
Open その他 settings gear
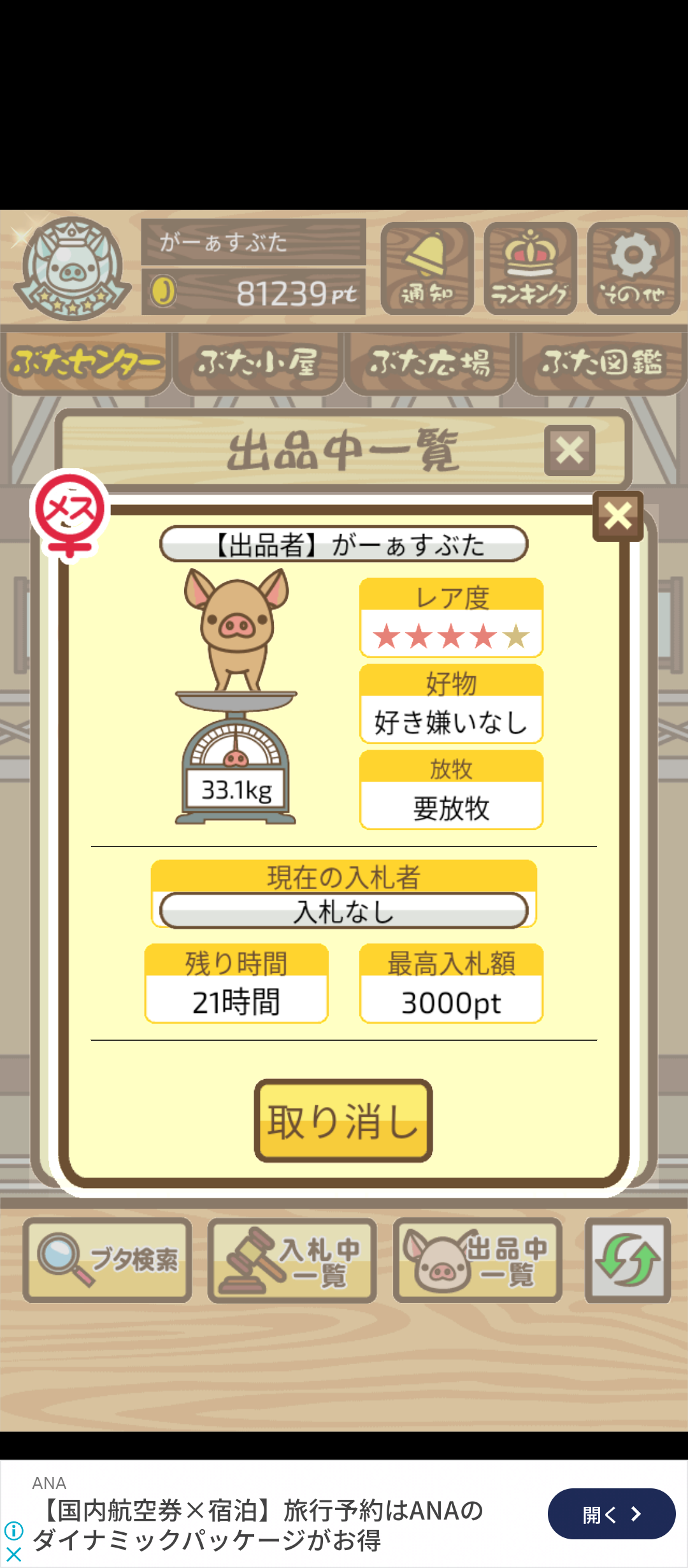[633, 268]
